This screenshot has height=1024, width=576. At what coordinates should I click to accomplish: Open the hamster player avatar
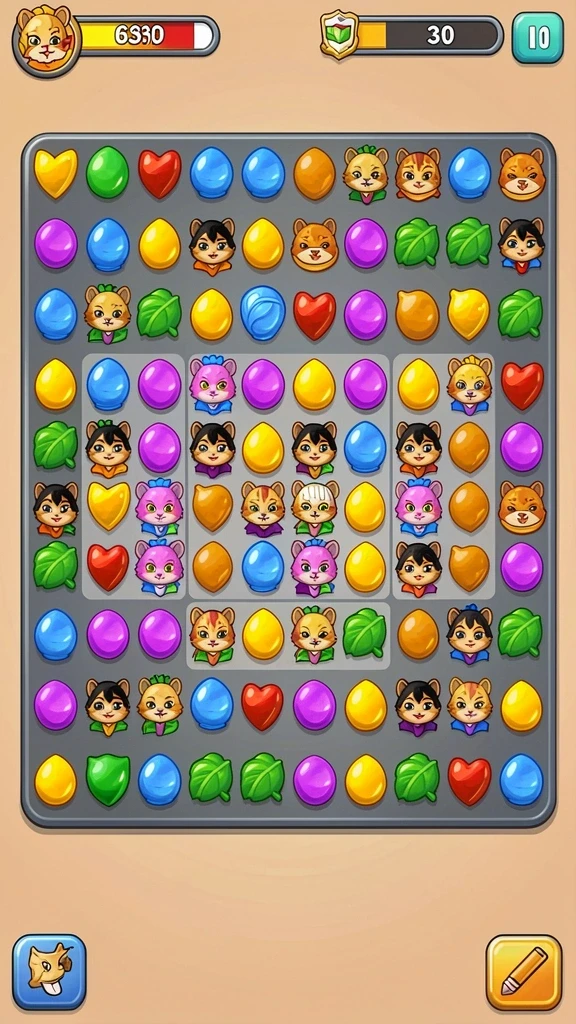pos(46,40)
